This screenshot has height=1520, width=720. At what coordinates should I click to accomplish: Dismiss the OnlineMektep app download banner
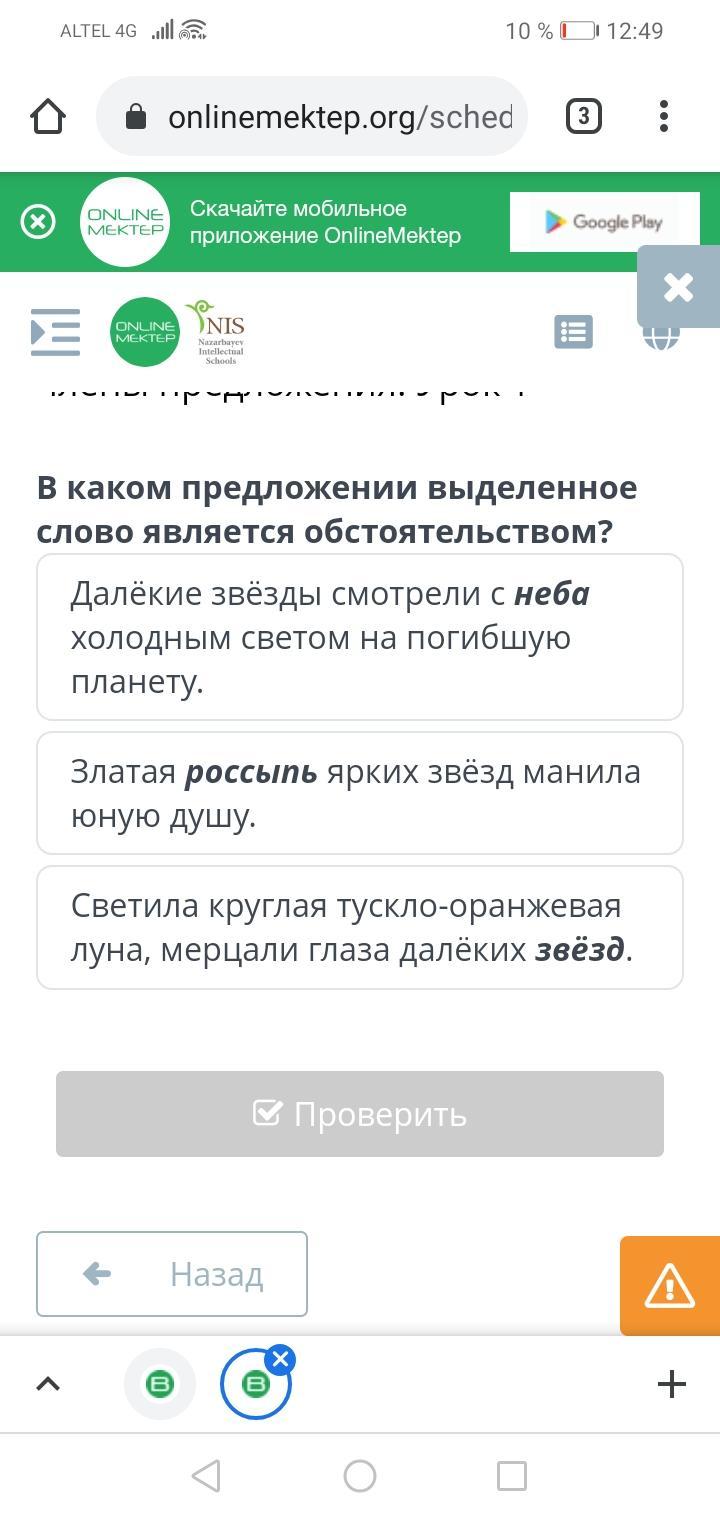pos(38,221)
